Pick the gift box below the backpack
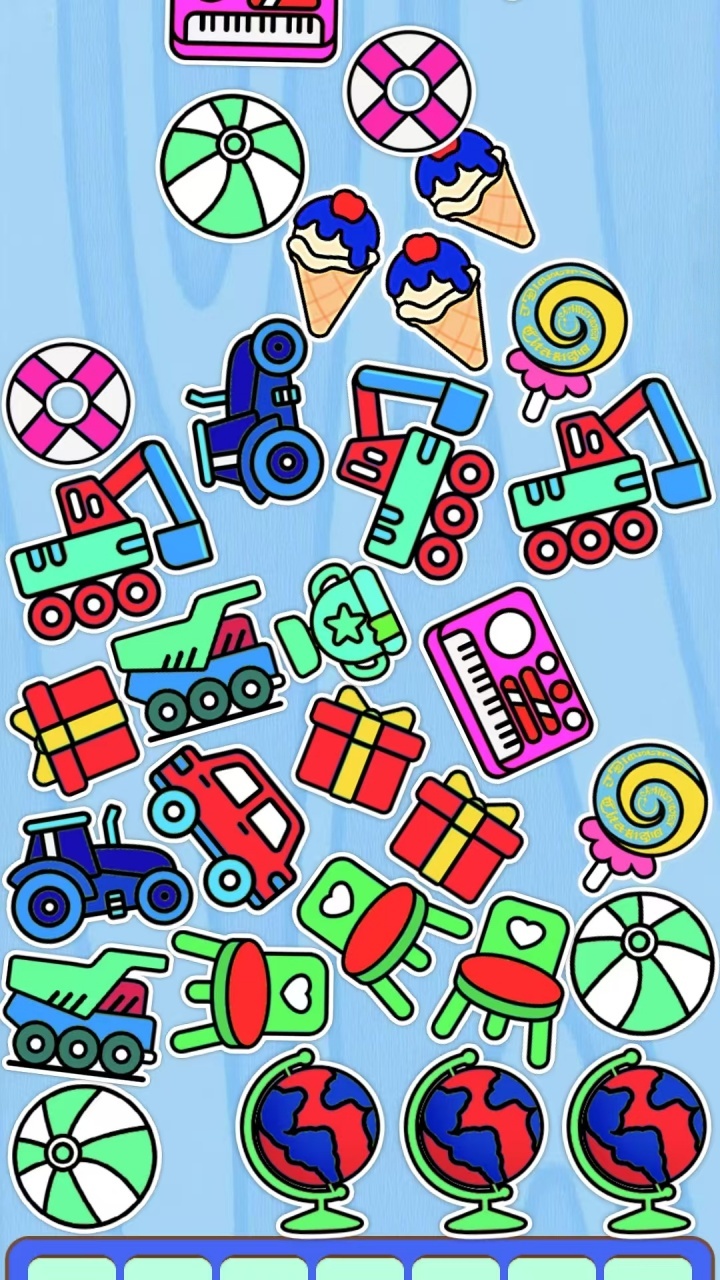 (359, 749)
